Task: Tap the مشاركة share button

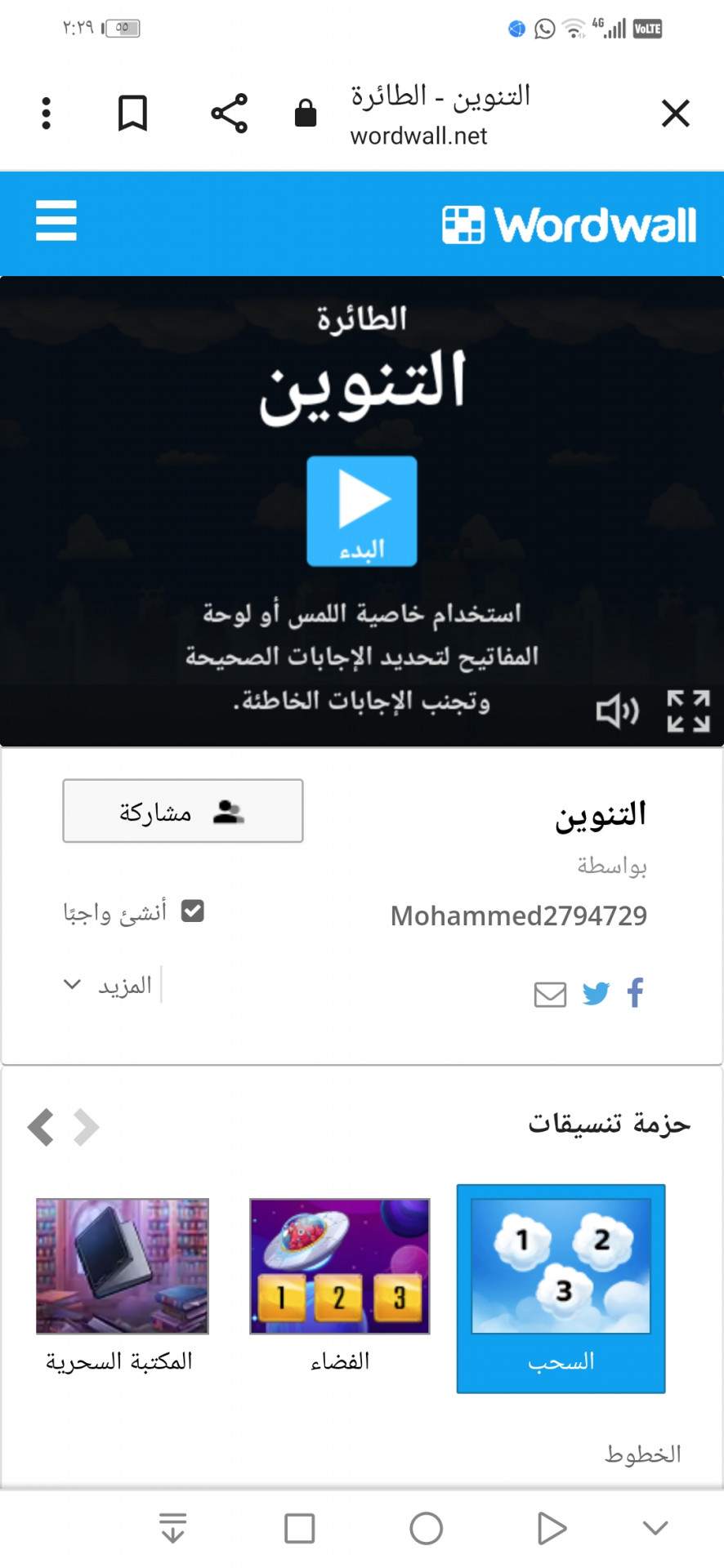Action: (x=183, y=811)
